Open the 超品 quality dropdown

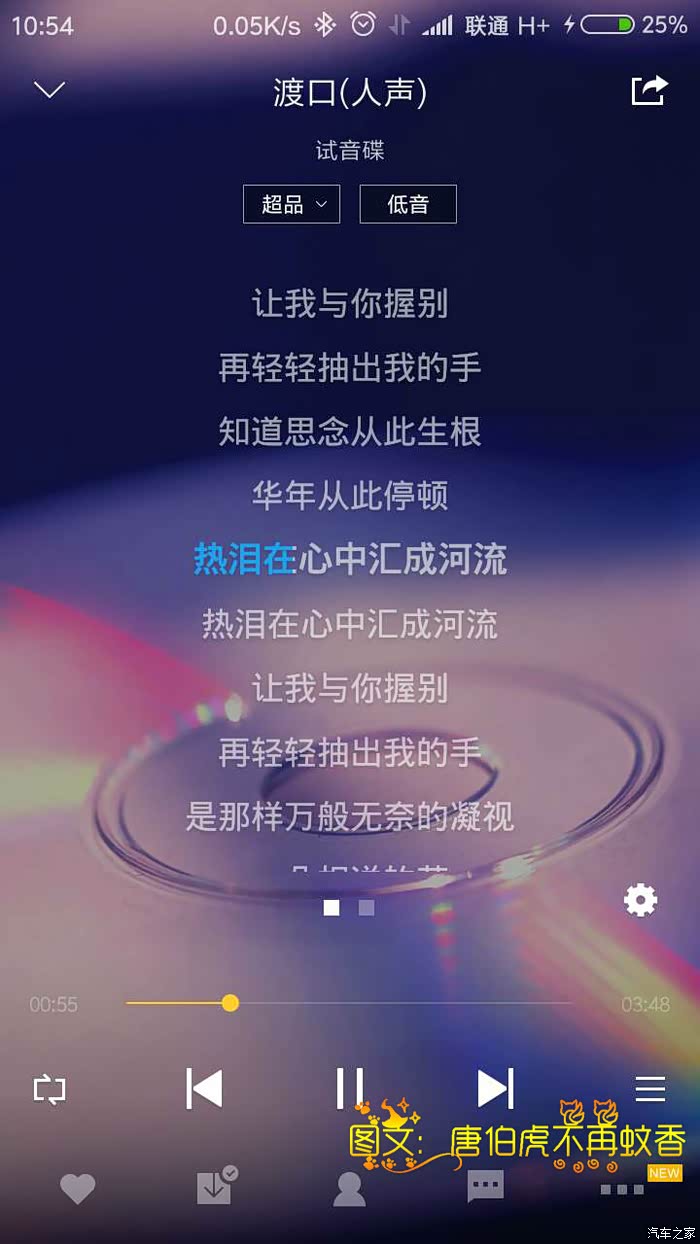click(x=291, y=204)
